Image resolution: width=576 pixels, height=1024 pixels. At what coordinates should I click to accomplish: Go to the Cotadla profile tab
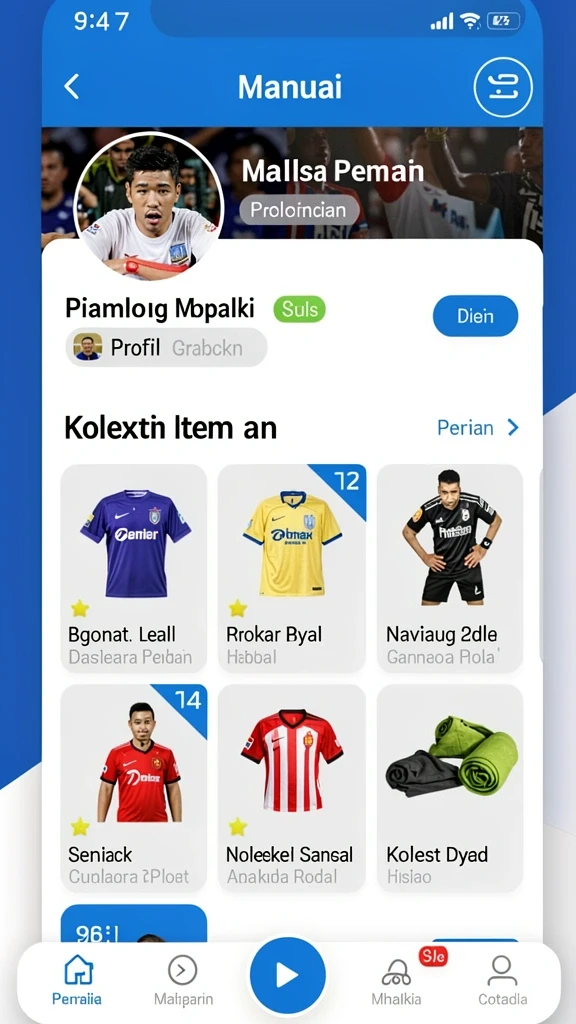coord(502,980)
